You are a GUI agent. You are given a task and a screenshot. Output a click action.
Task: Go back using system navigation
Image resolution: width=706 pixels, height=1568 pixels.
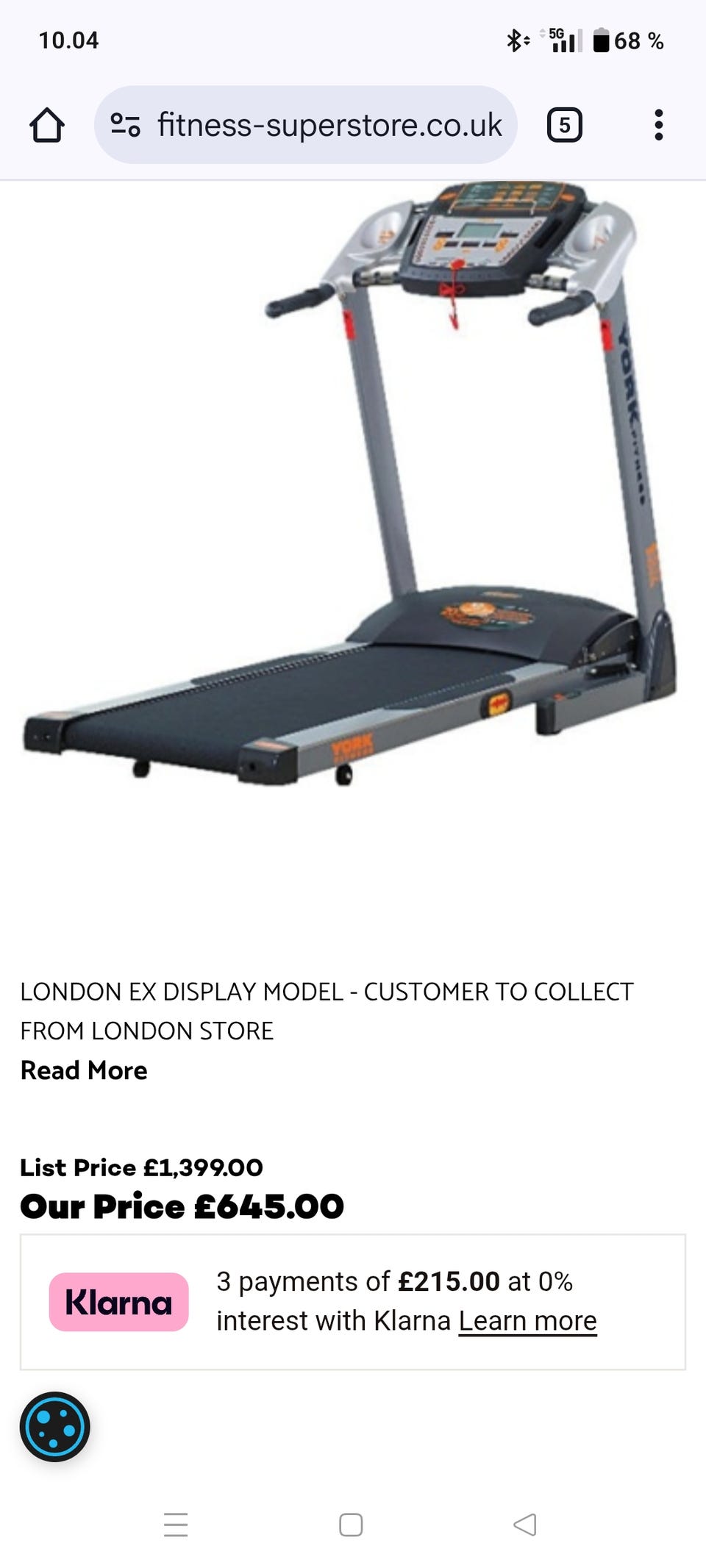pyautogui.click(x=525, y=1525)
